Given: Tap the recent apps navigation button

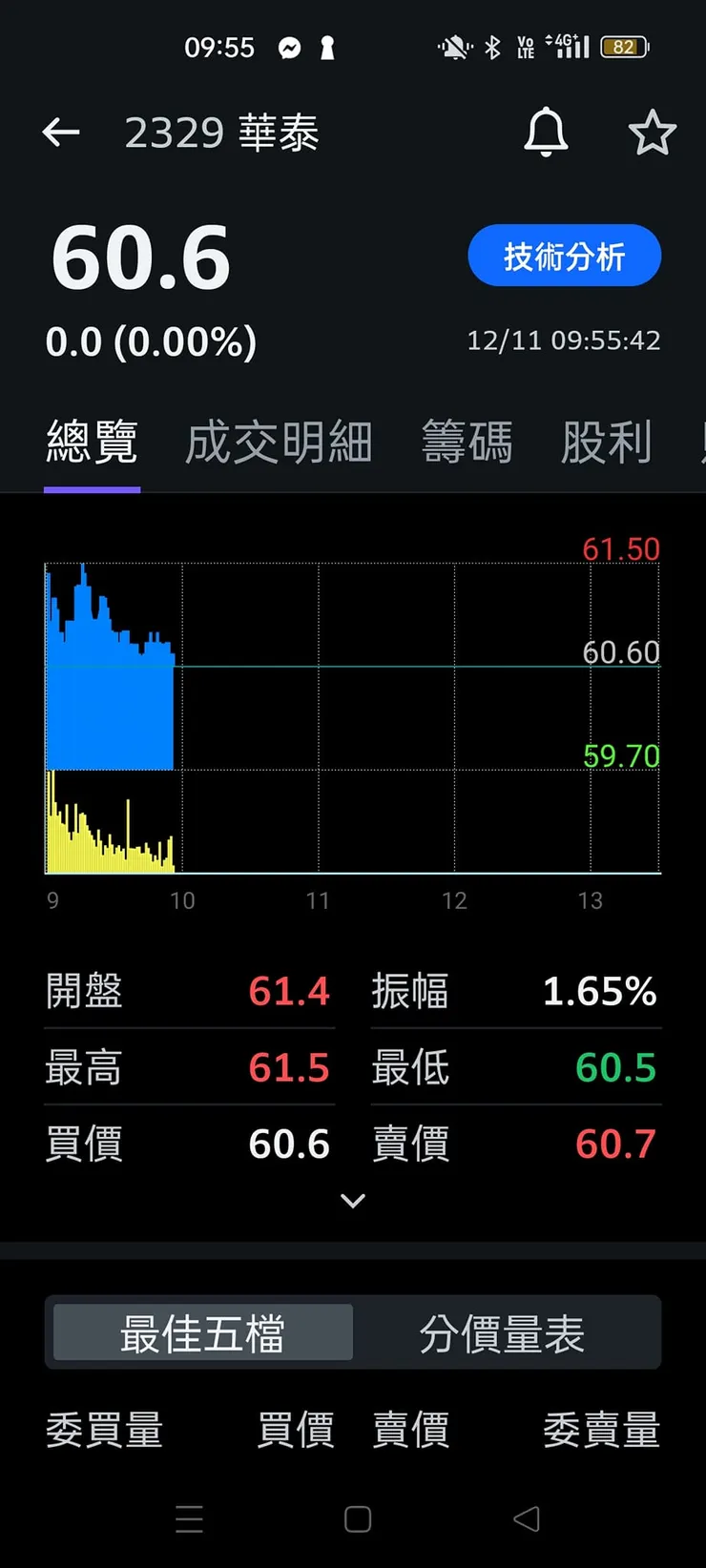Looking at the screenshot, I should (x=189, y=1519).
